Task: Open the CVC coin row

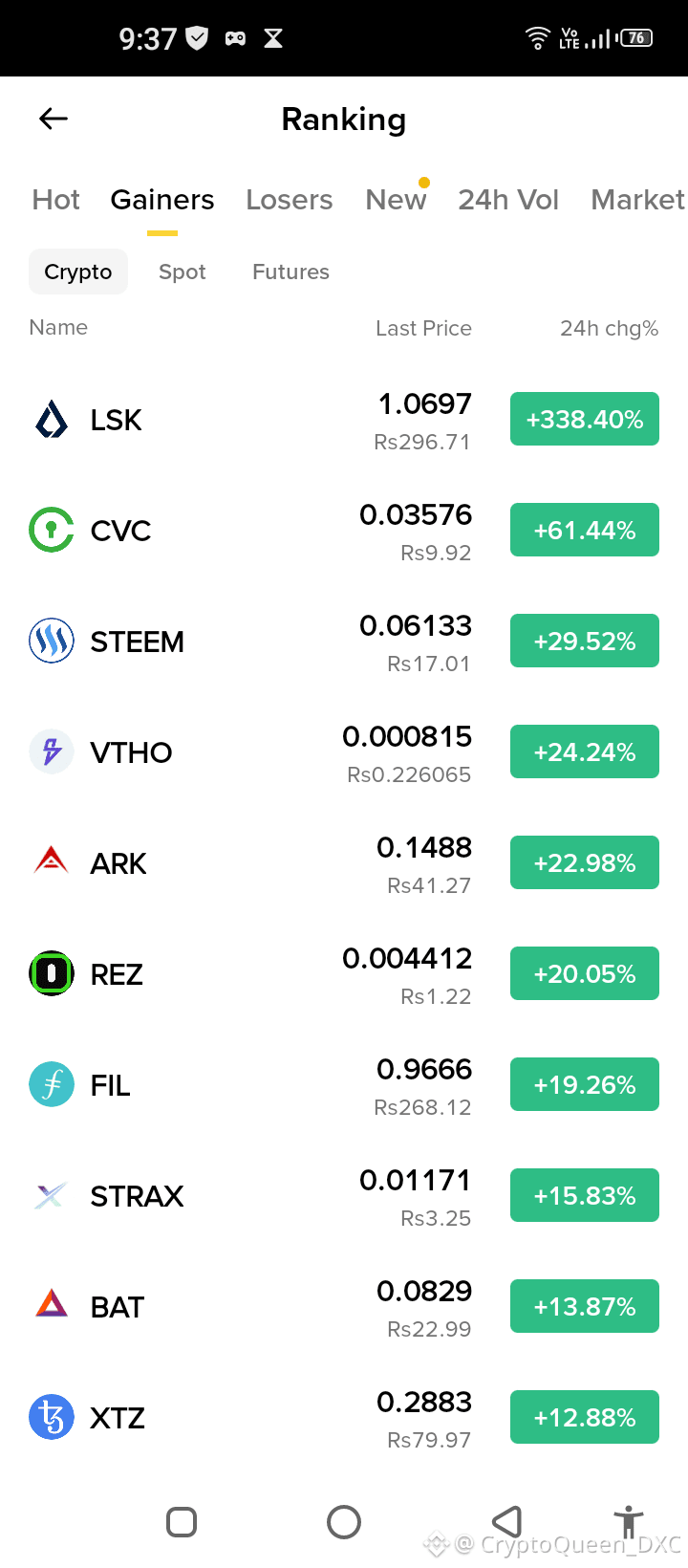Action: click(x=344, y=531)
